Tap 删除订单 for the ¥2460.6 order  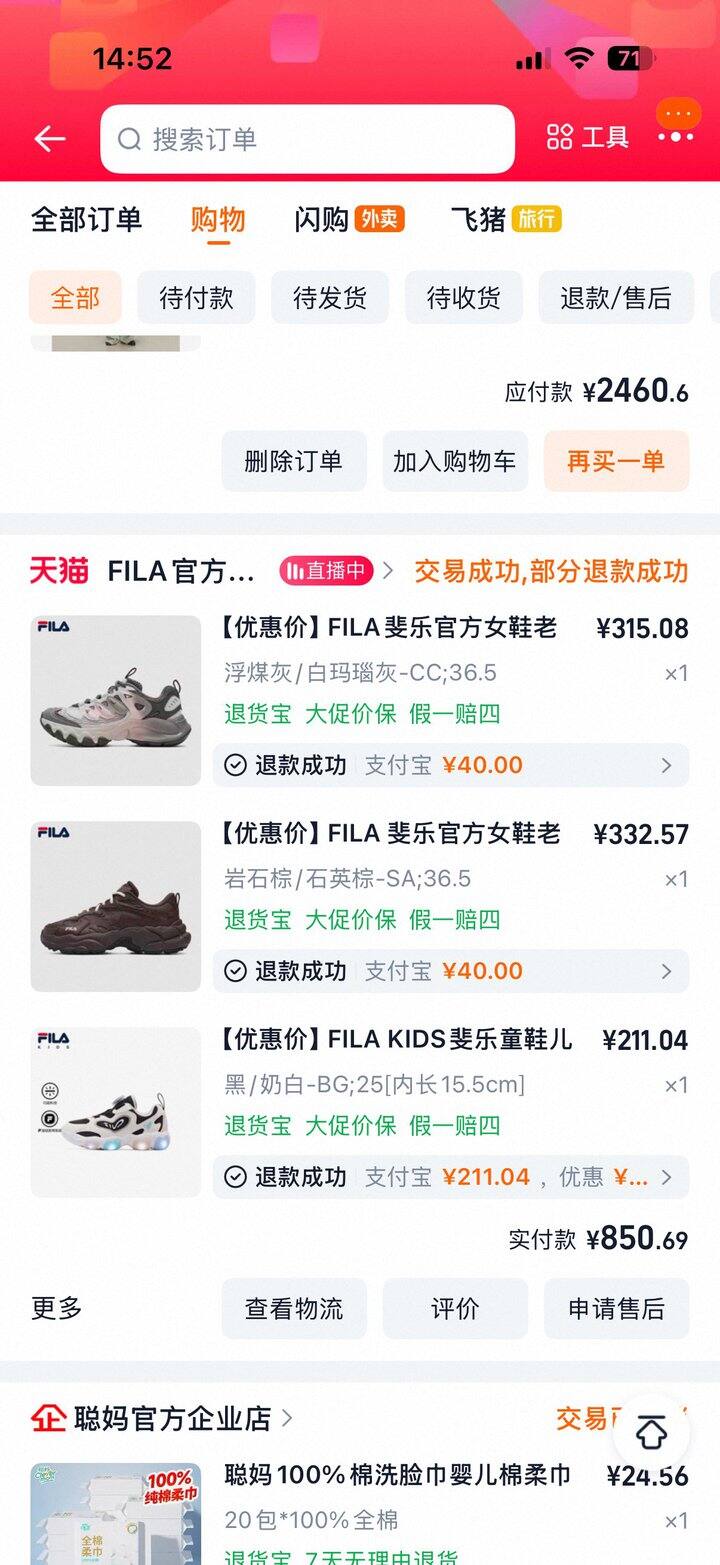click(x=294, y=461)
